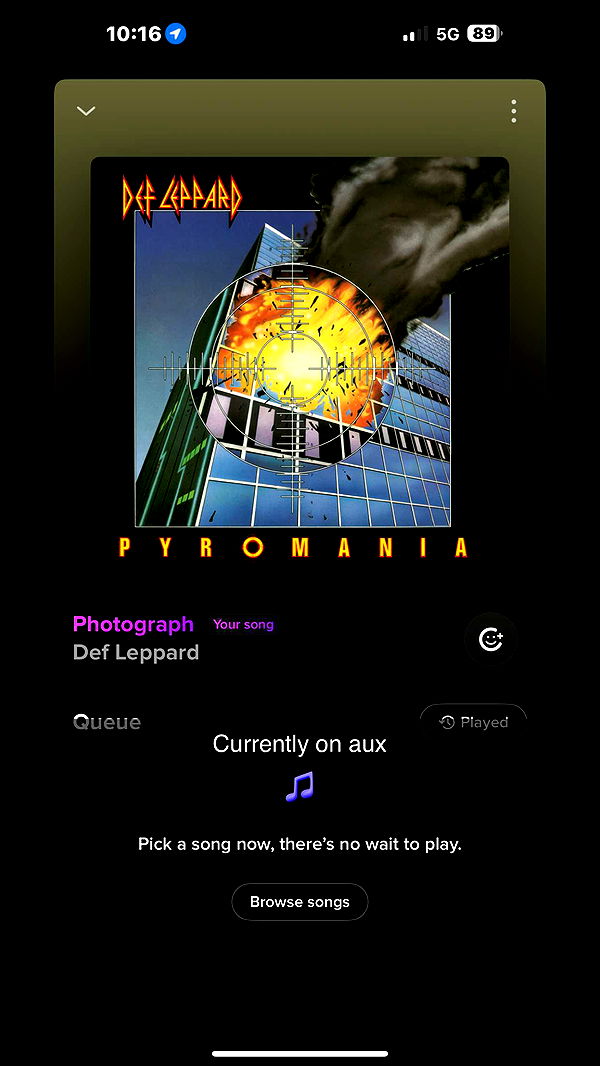This screenshot has width=600, height=1066.
Task: Tap the Browse songs button
Action: point(300,902)
